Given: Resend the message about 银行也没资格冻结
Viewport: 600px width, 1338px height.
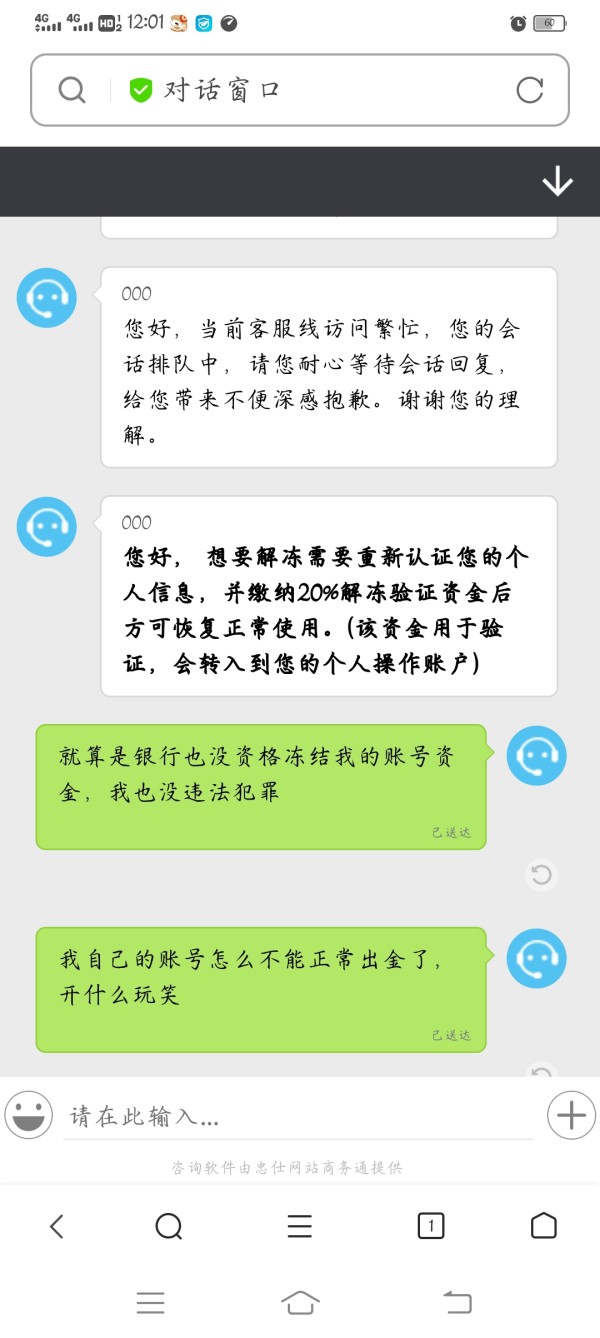Looking at the screenshot, I should [x=541, y=875].
